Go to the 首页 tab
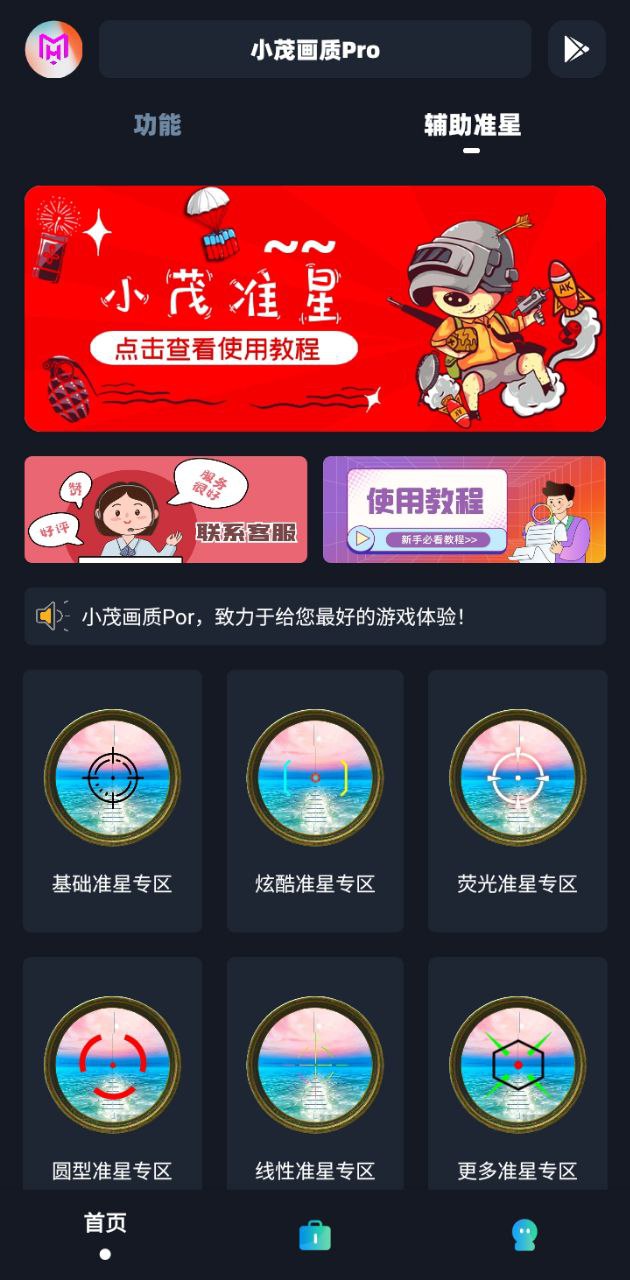The image size is (630, 1280). click(105, 1233)
